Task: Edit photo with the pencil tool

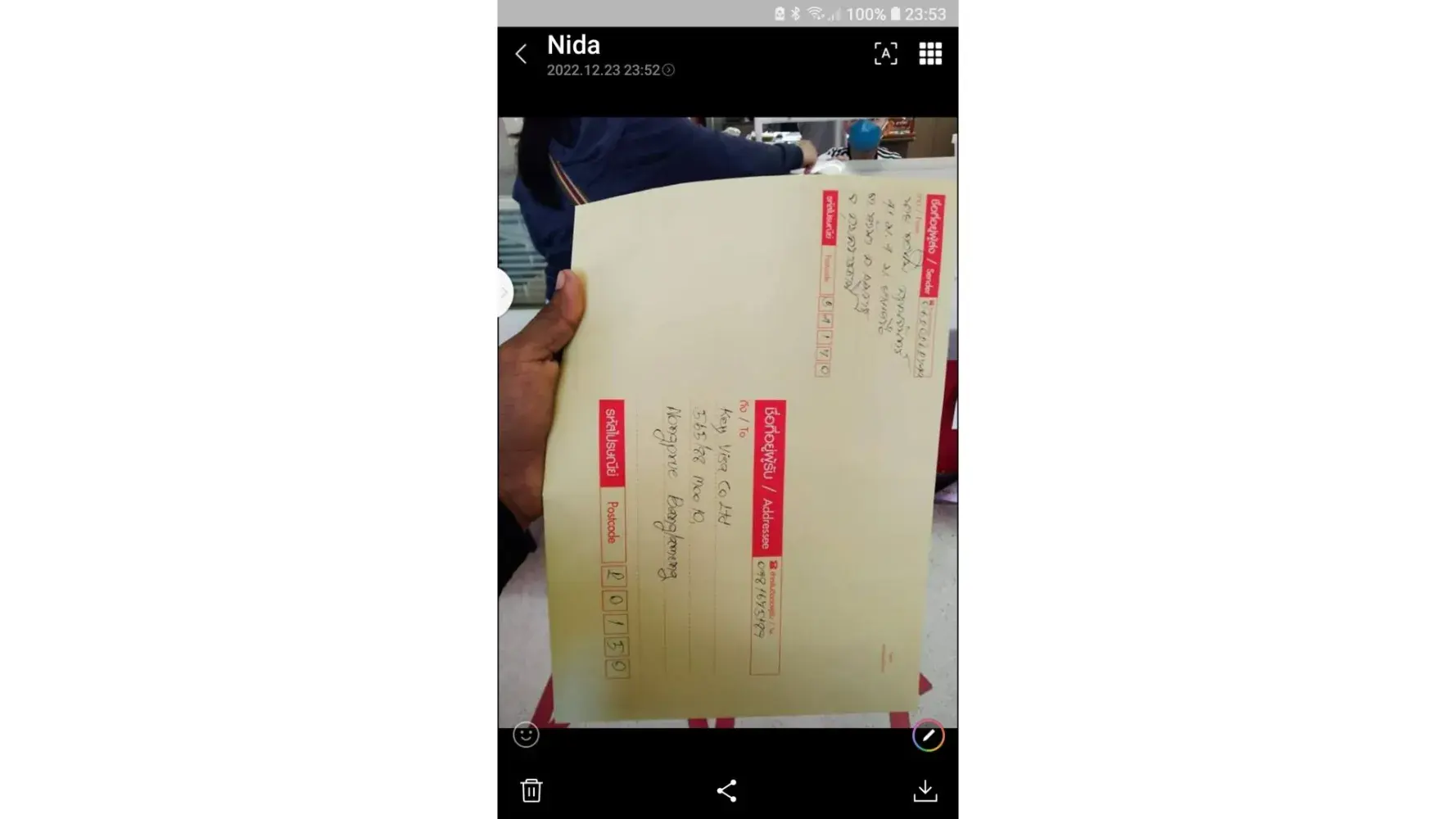Action: pos(928,735)
